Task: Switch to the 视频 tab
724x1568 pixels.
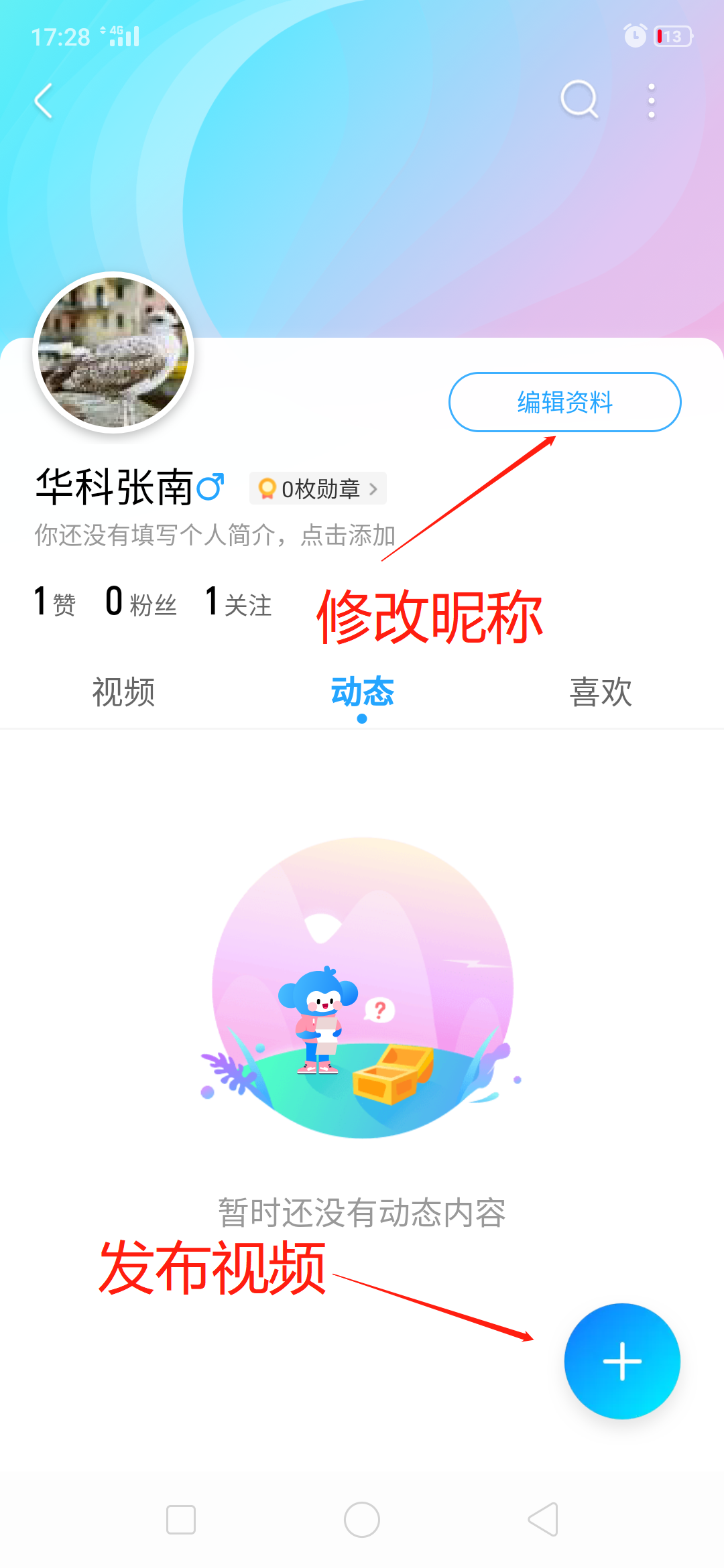Action: [123, 692]
